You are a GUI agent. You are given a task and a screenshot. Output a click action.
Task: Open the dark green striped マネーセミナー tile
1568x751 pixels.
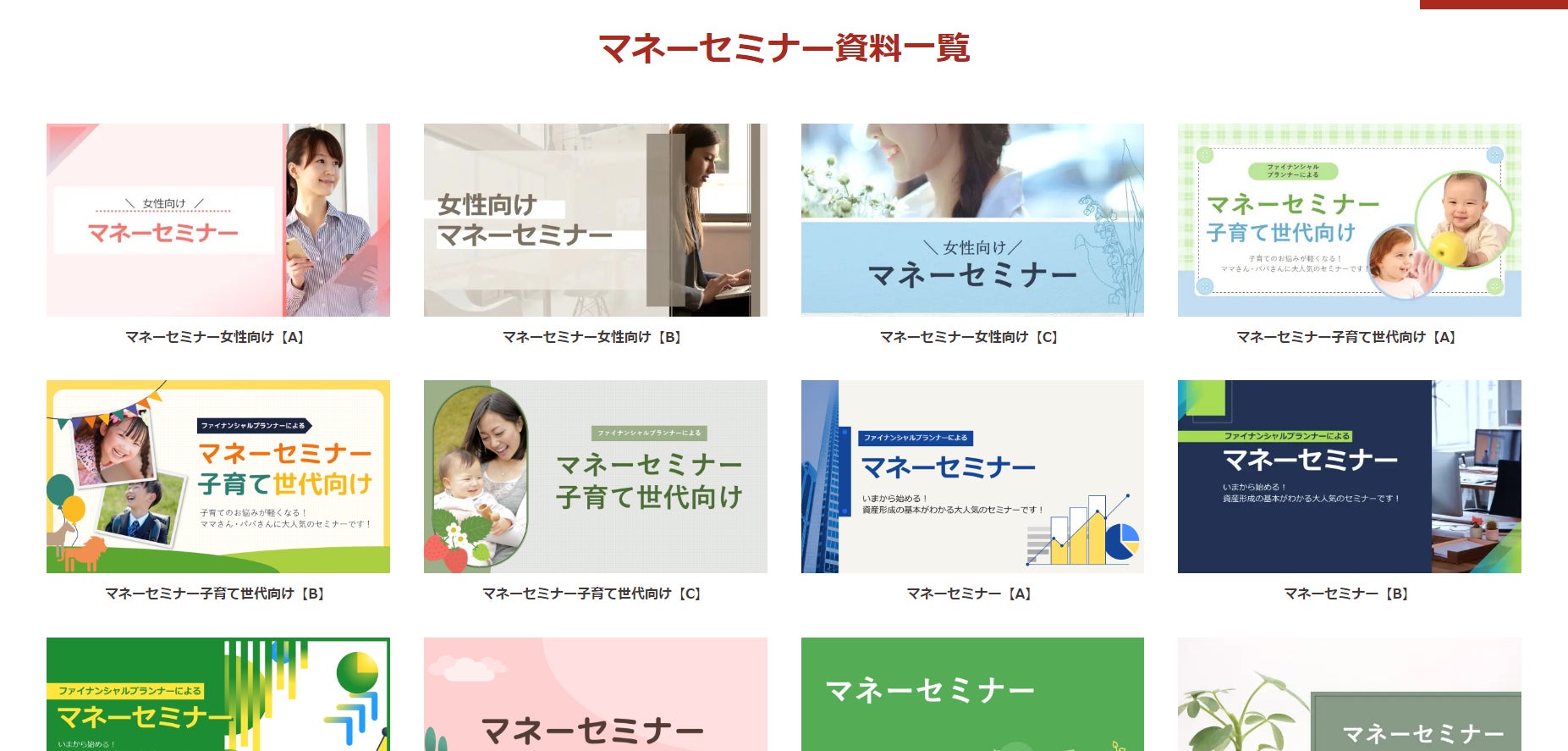click(217, 694)
